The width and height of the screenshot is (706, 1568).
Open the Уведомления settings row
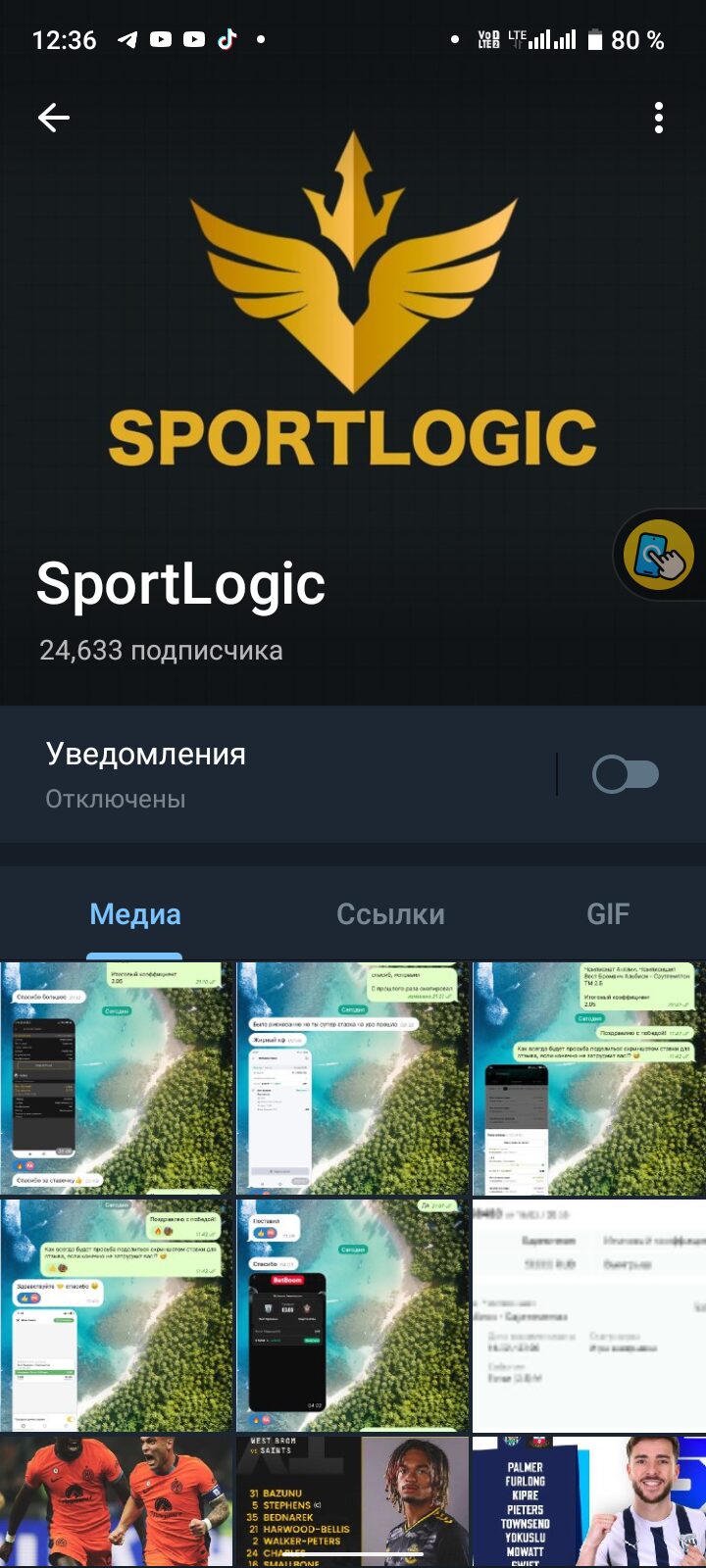click(353, 775)
